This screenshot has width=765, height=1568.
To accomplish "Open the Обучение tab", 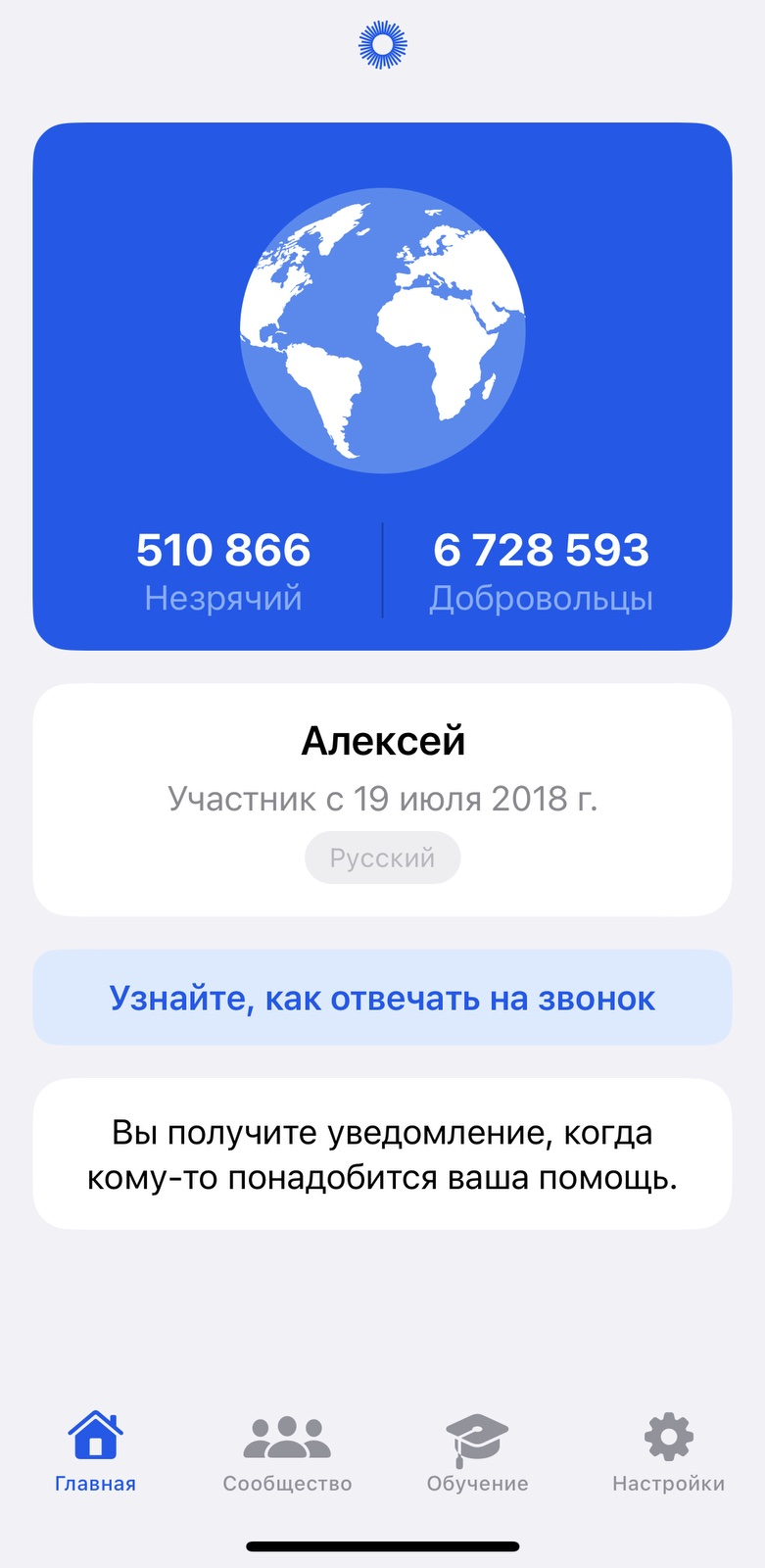I will click(477, 1453).
